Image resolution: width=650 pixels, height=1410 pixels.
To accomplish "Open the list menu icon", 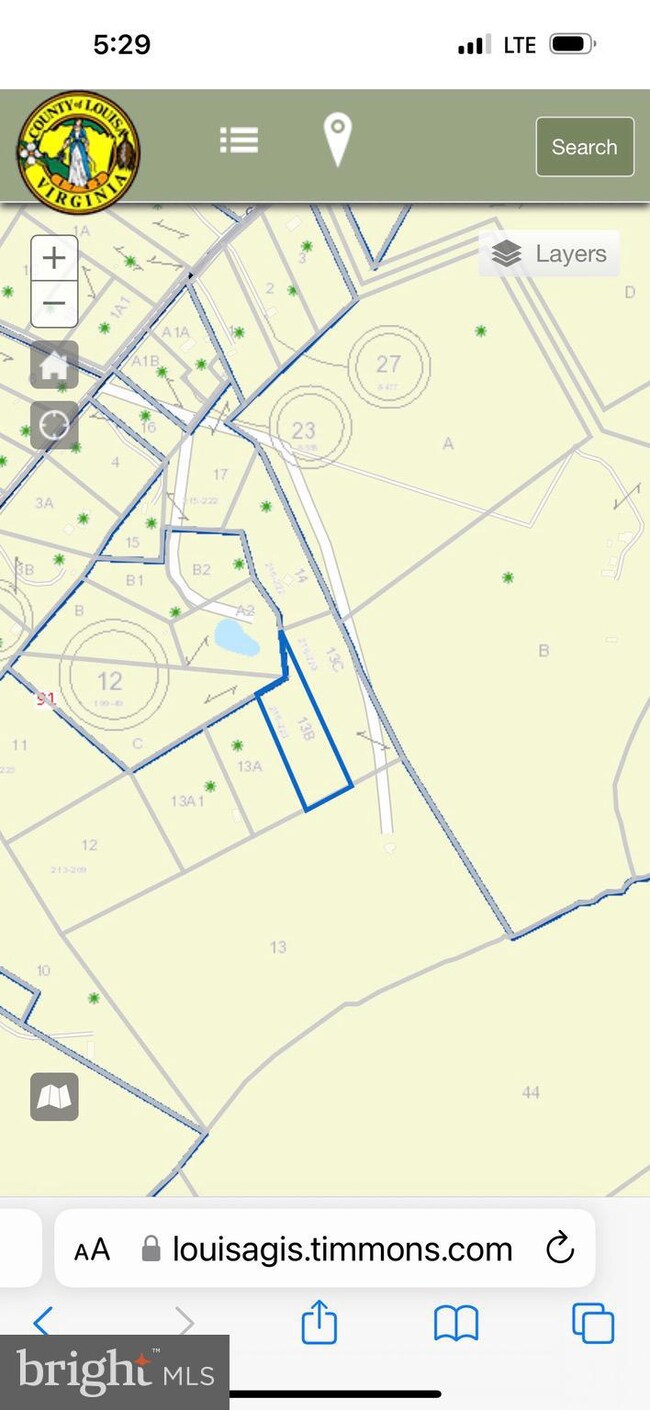I will click(x=239, y=141).
